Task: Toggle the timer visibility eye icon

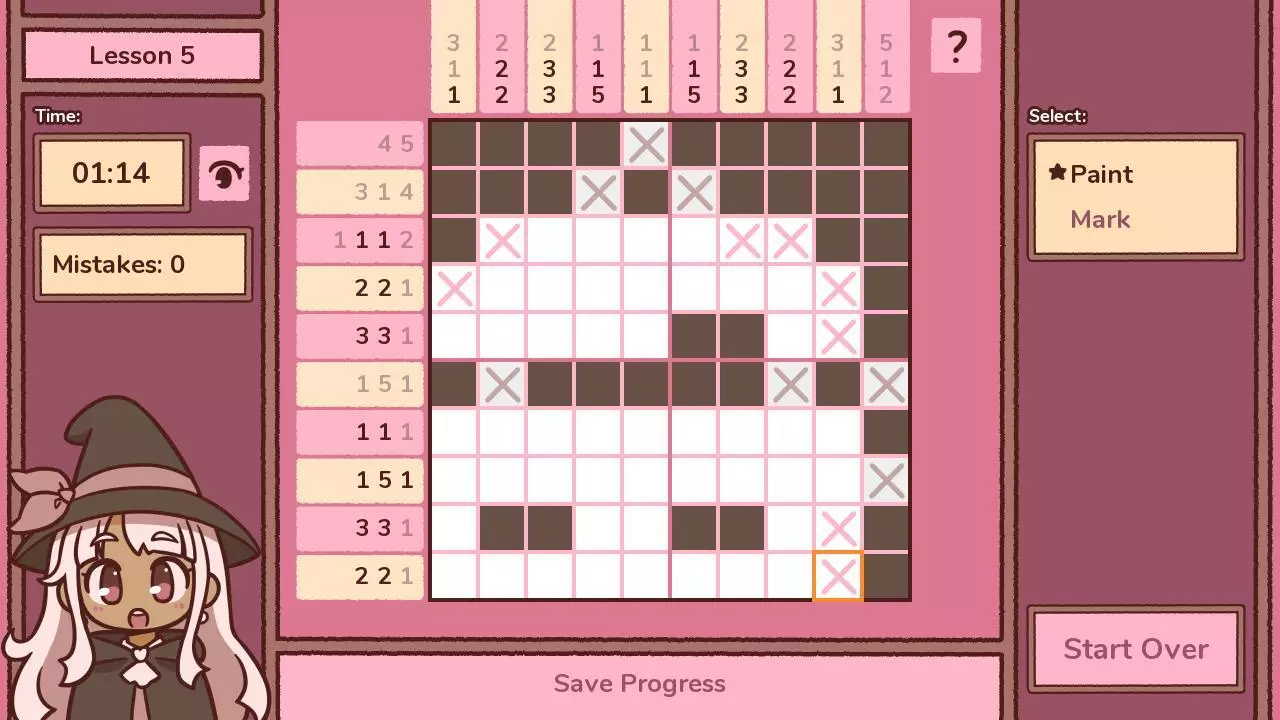Action: coord(224,174)
